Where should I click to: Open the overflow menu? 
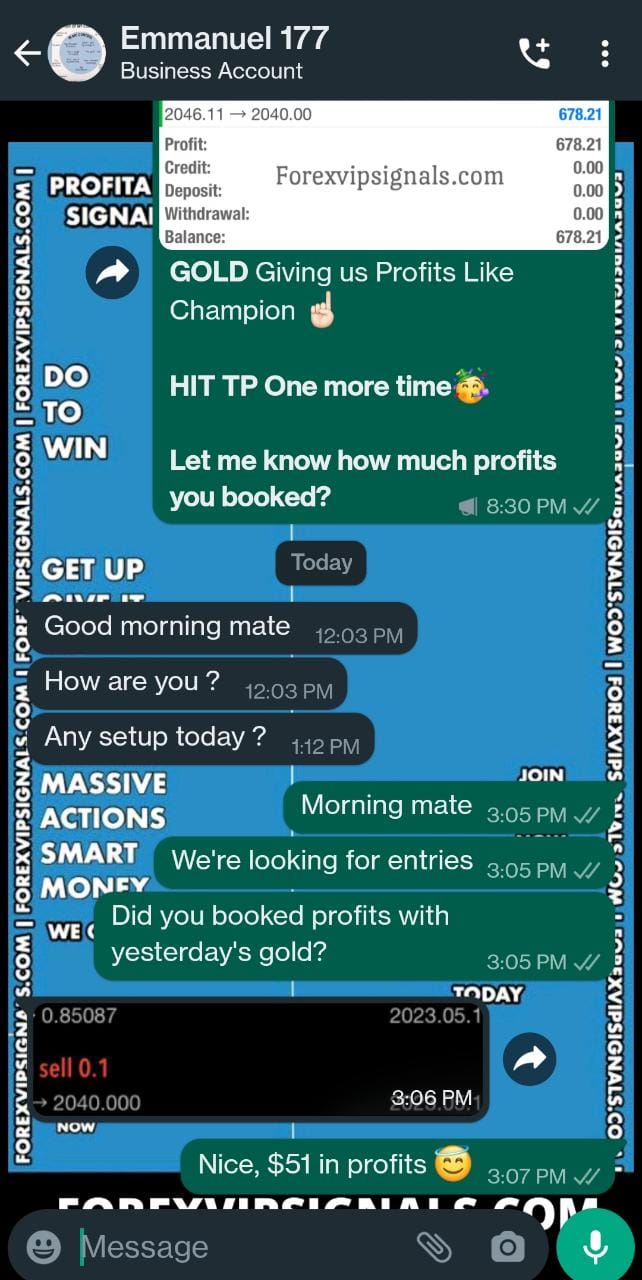[605, 53]
